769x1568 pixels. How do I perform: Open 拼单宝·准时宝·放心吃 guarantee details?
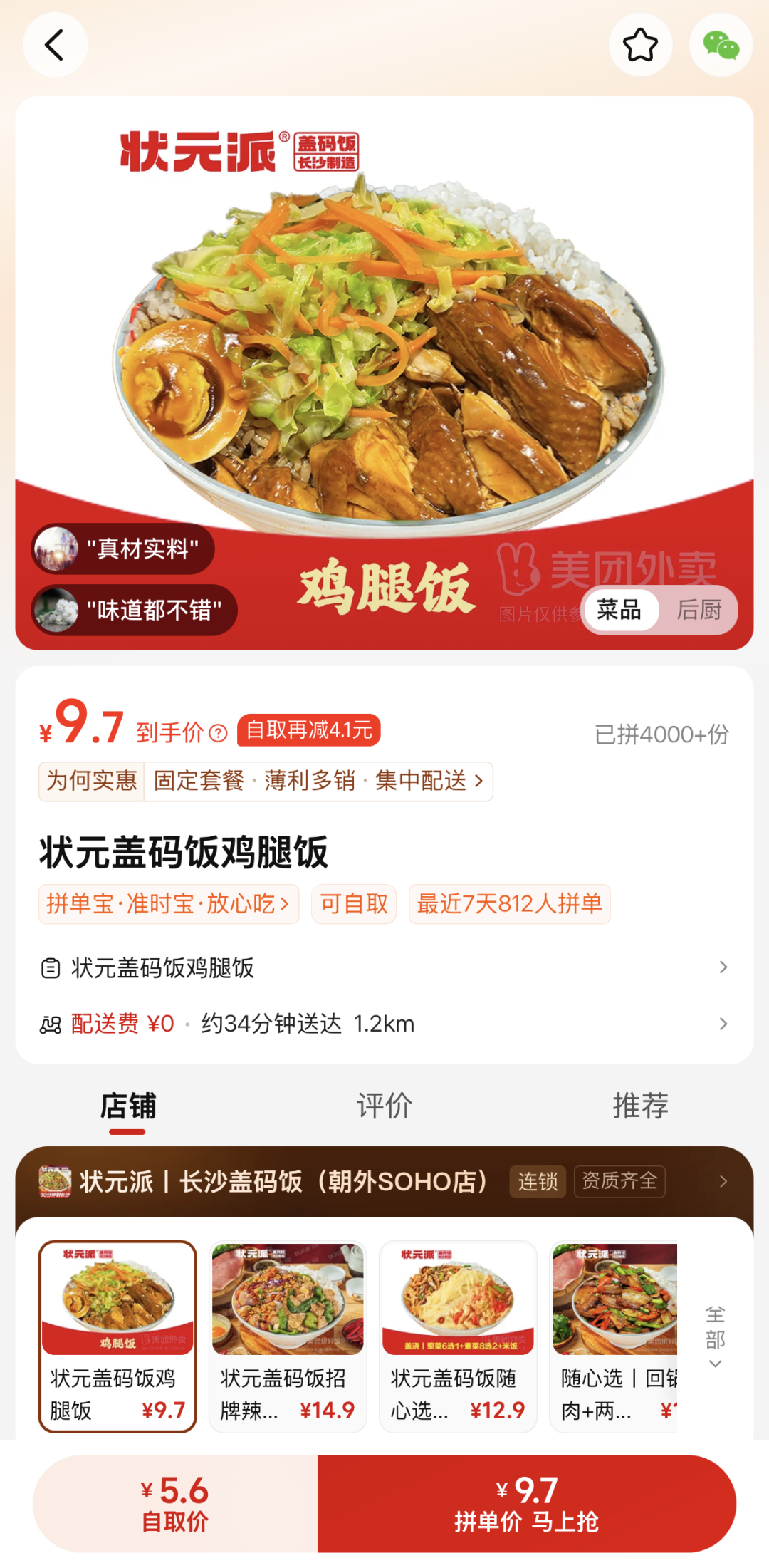coord(168,904)
